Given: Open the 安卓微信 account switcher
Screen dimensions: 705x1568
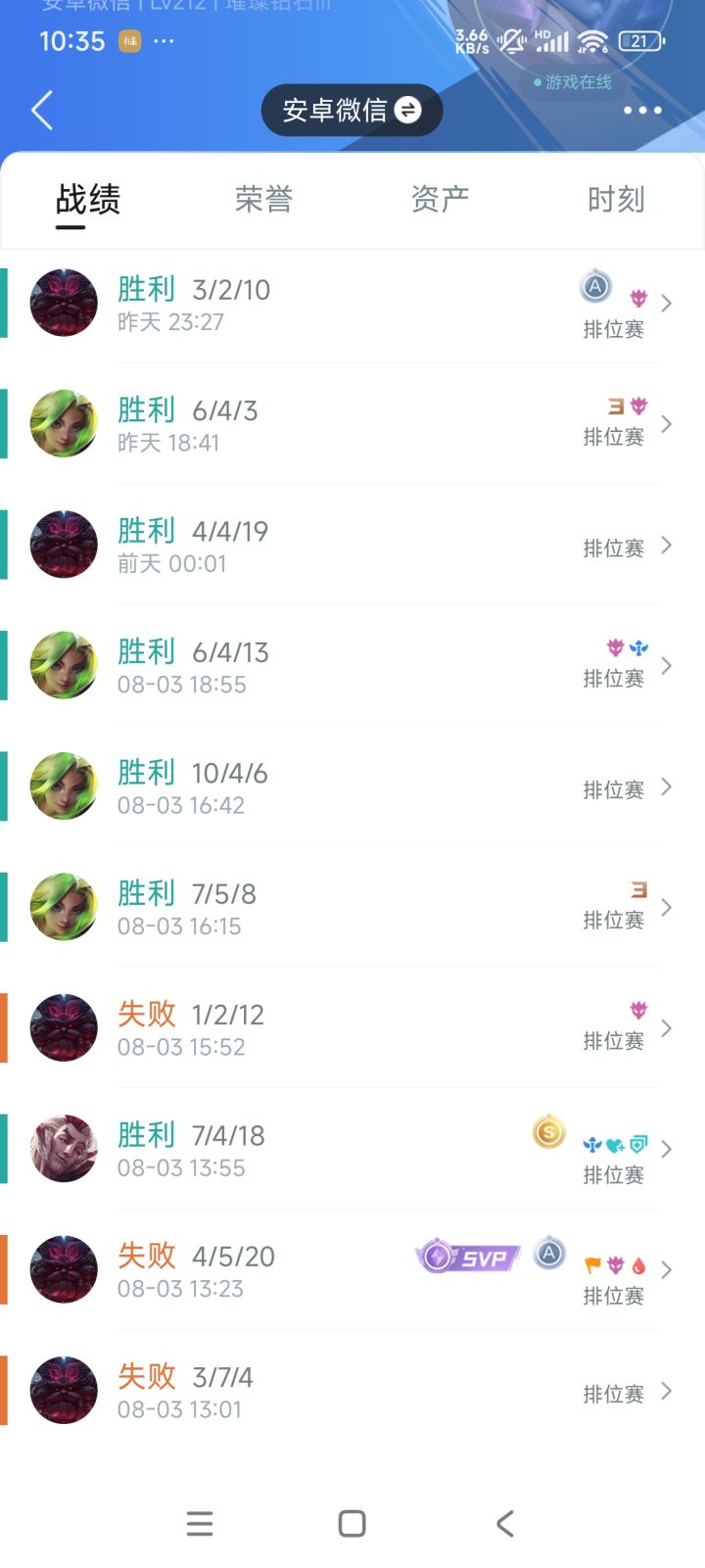Looking at the screenshot, I should click(352, 110).
